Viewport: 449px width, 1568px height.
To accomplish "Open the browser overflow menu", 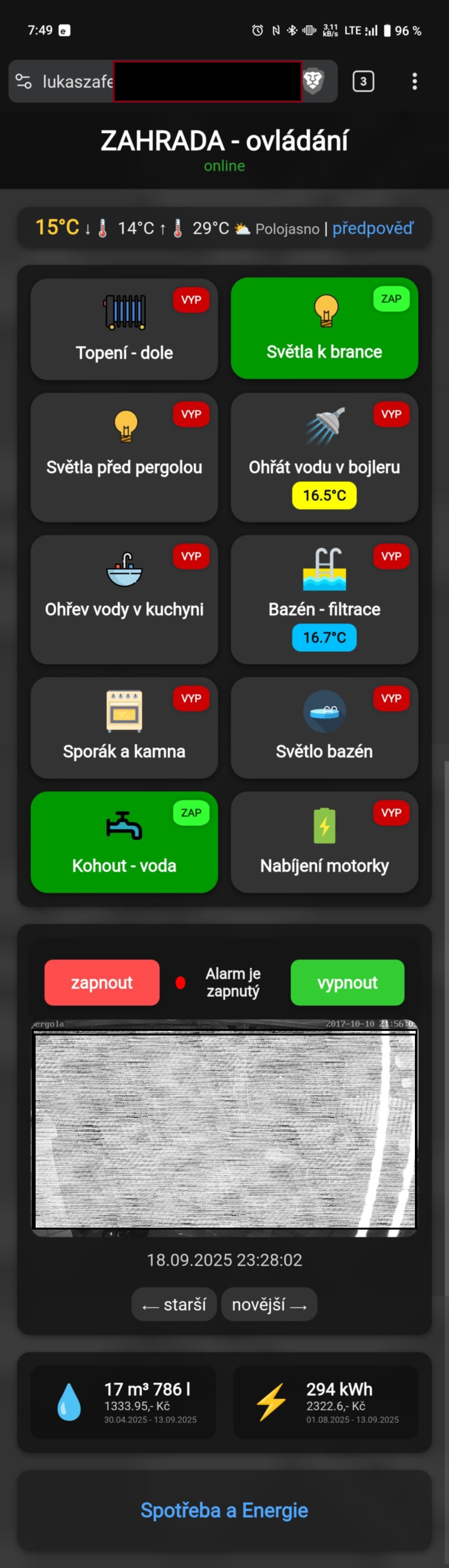I will point(414,81).
